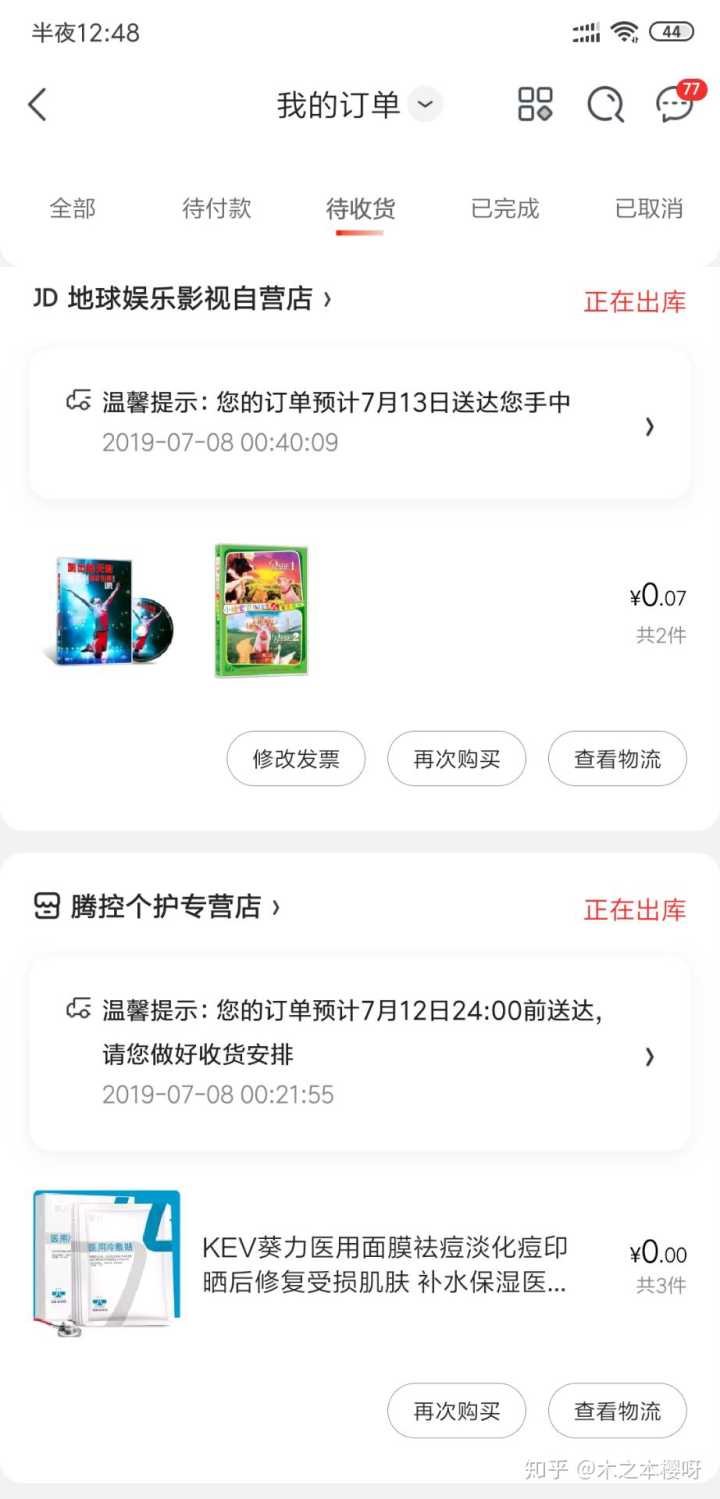Open the grid category icon

(x=535, y=104)
